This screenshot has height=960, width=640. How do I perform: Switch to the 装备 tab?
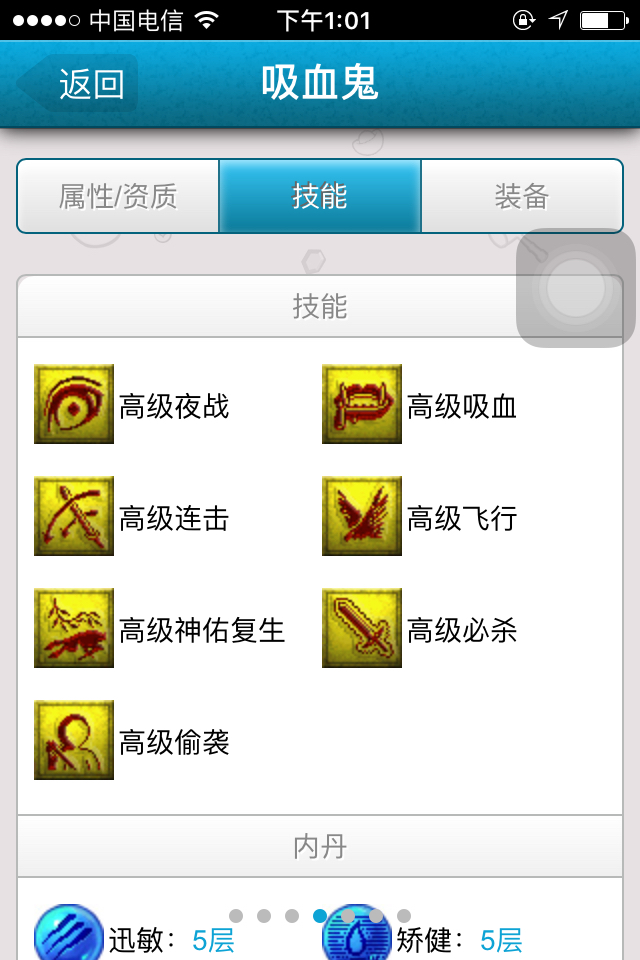(x=521, y=196)
